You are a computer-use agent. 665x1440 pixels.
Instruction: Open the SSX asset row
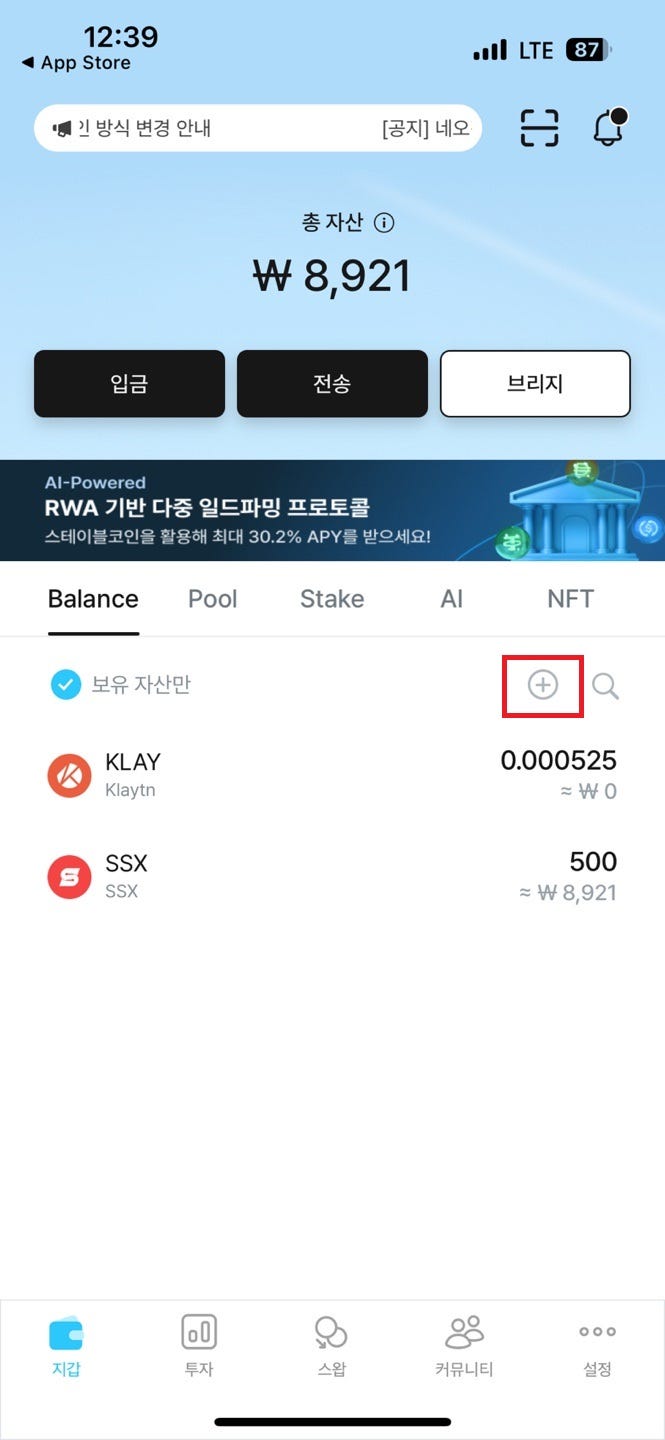coord(332,876)
